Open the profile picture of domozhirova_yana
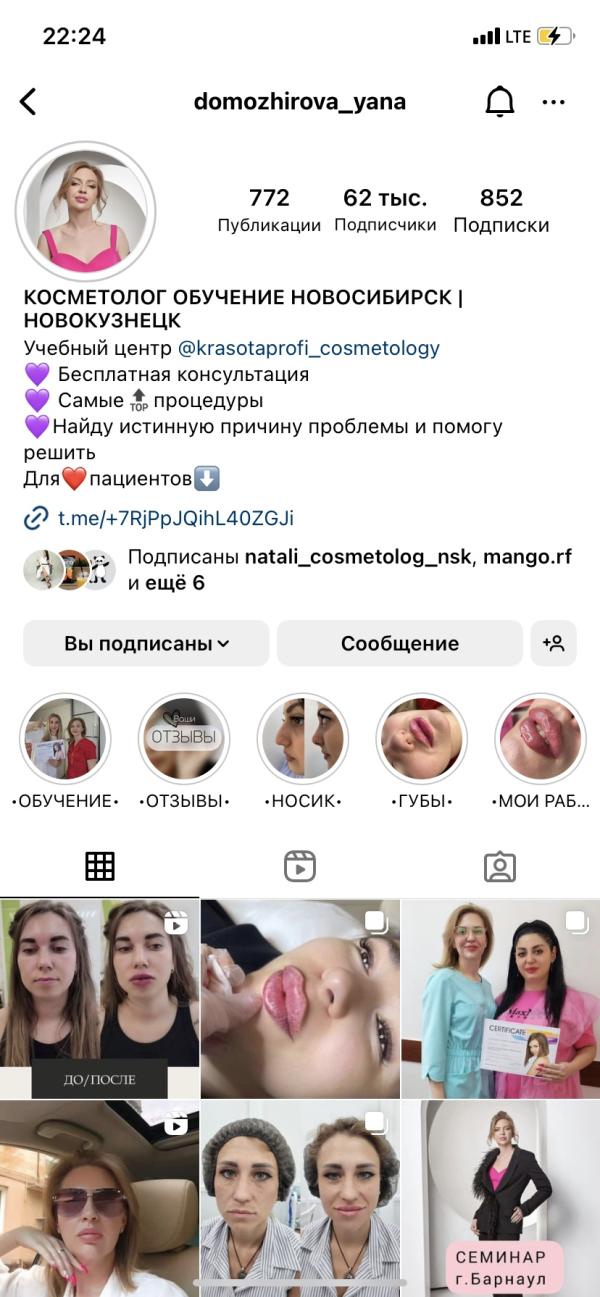The width and height of the screenshot is (600, 1297). 85,211
